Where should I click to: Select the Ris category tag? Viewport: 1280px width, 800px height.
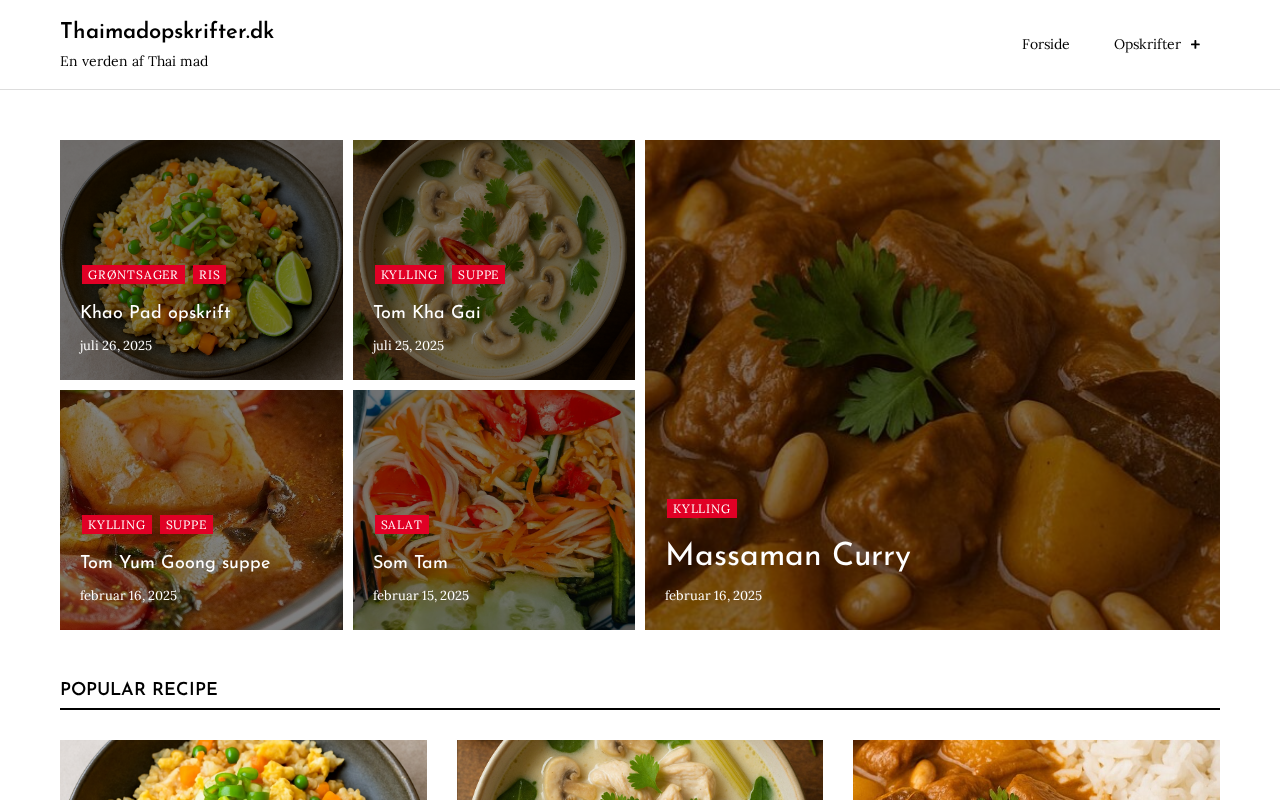(209, 275)
